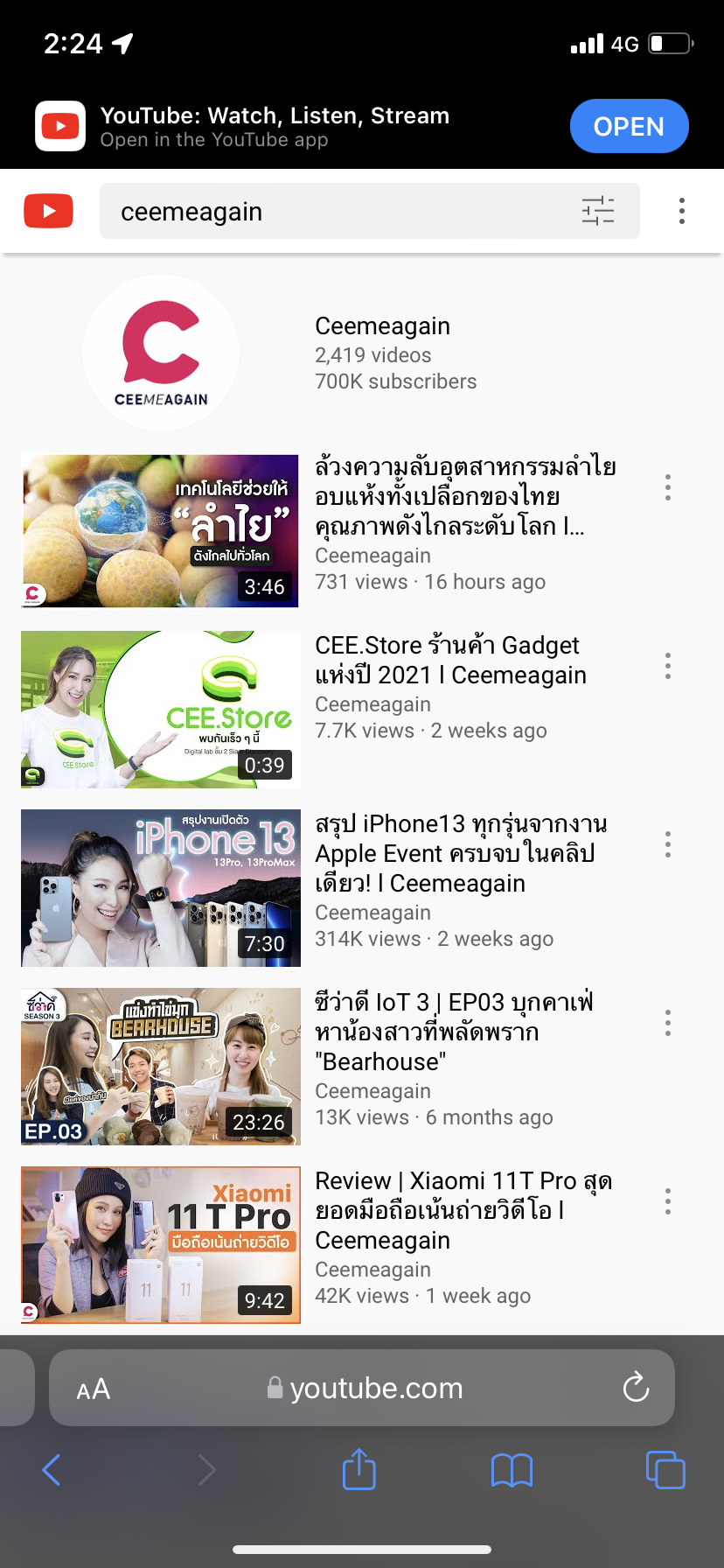Show all open Safari tabs
The height and width of the screenshot is (1568, 724).
[665, 1470]
